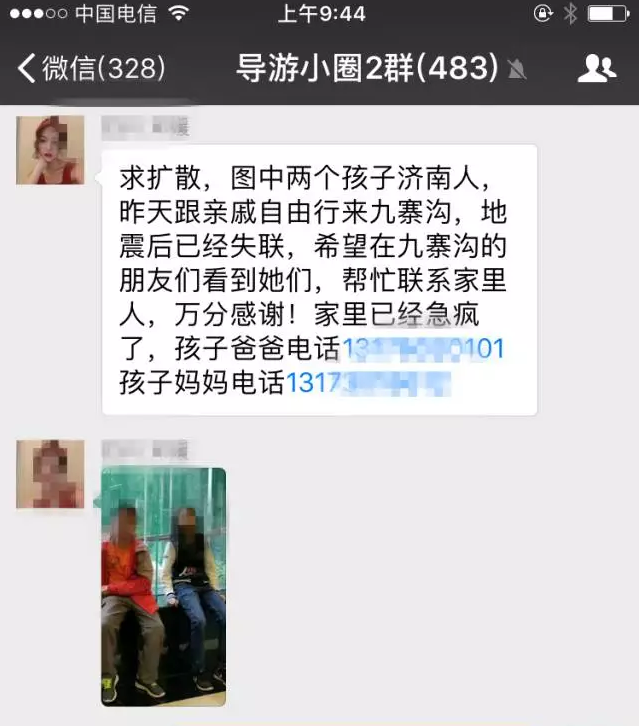Open the group members info icon
Screen dimensions: 642x726
[x=596, y=69]
